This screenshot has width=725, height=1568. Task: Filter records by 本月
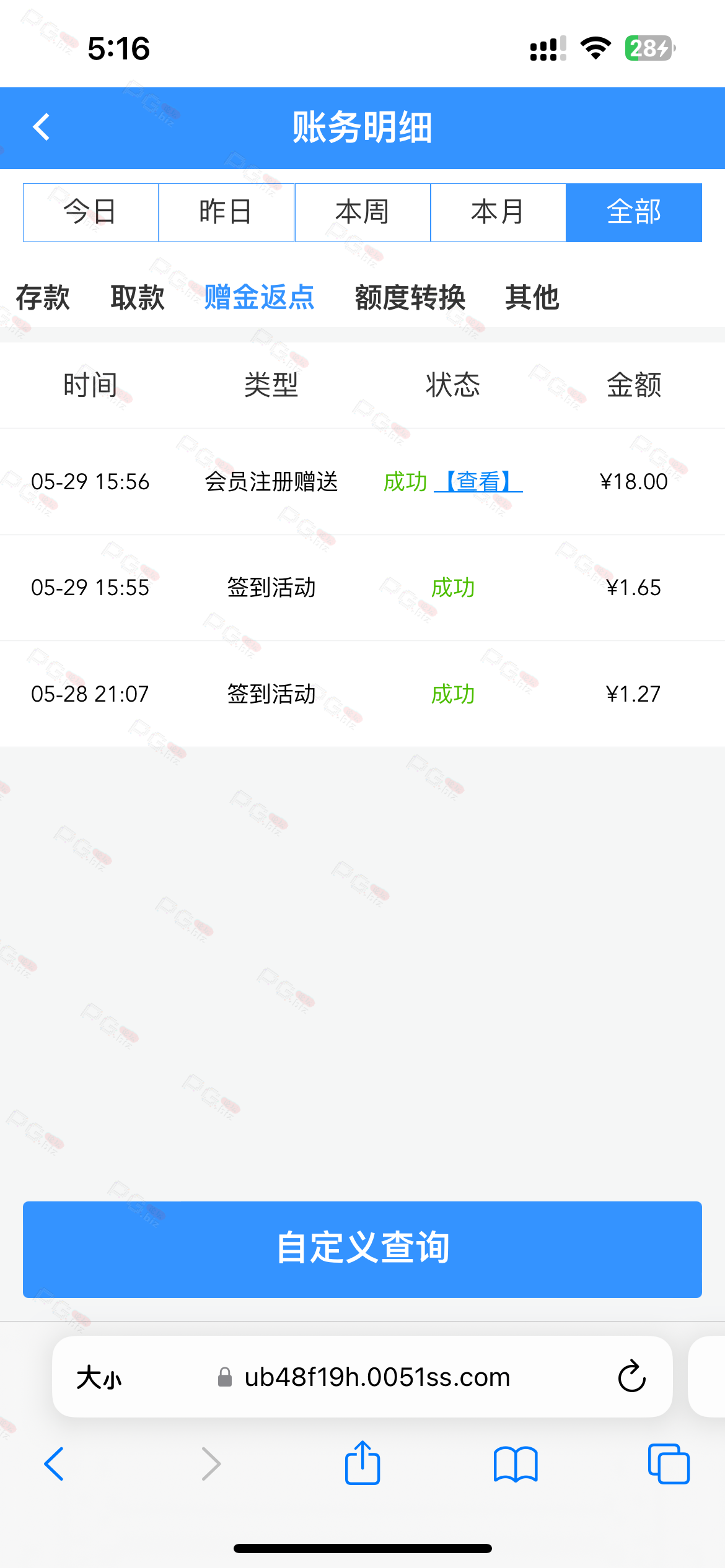click(x=498, y=212)
